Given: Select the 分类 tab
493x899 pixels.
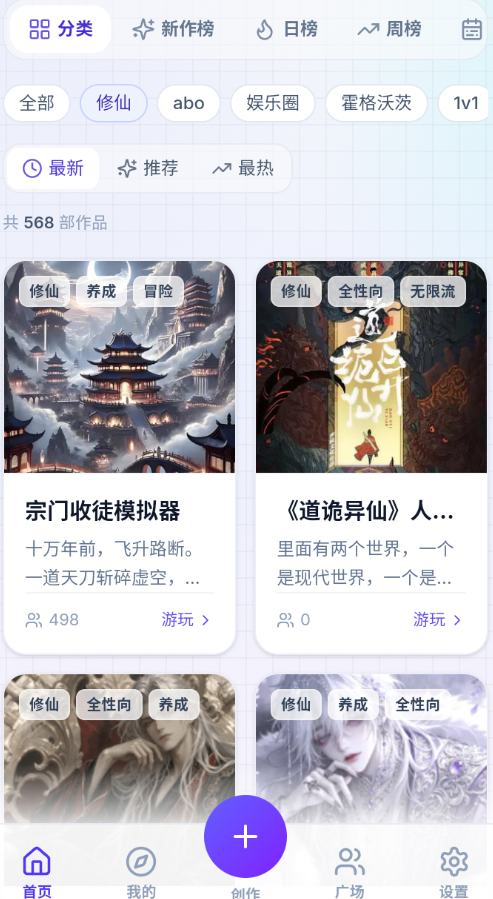Looking at the screenshot, I should (61, 29).
